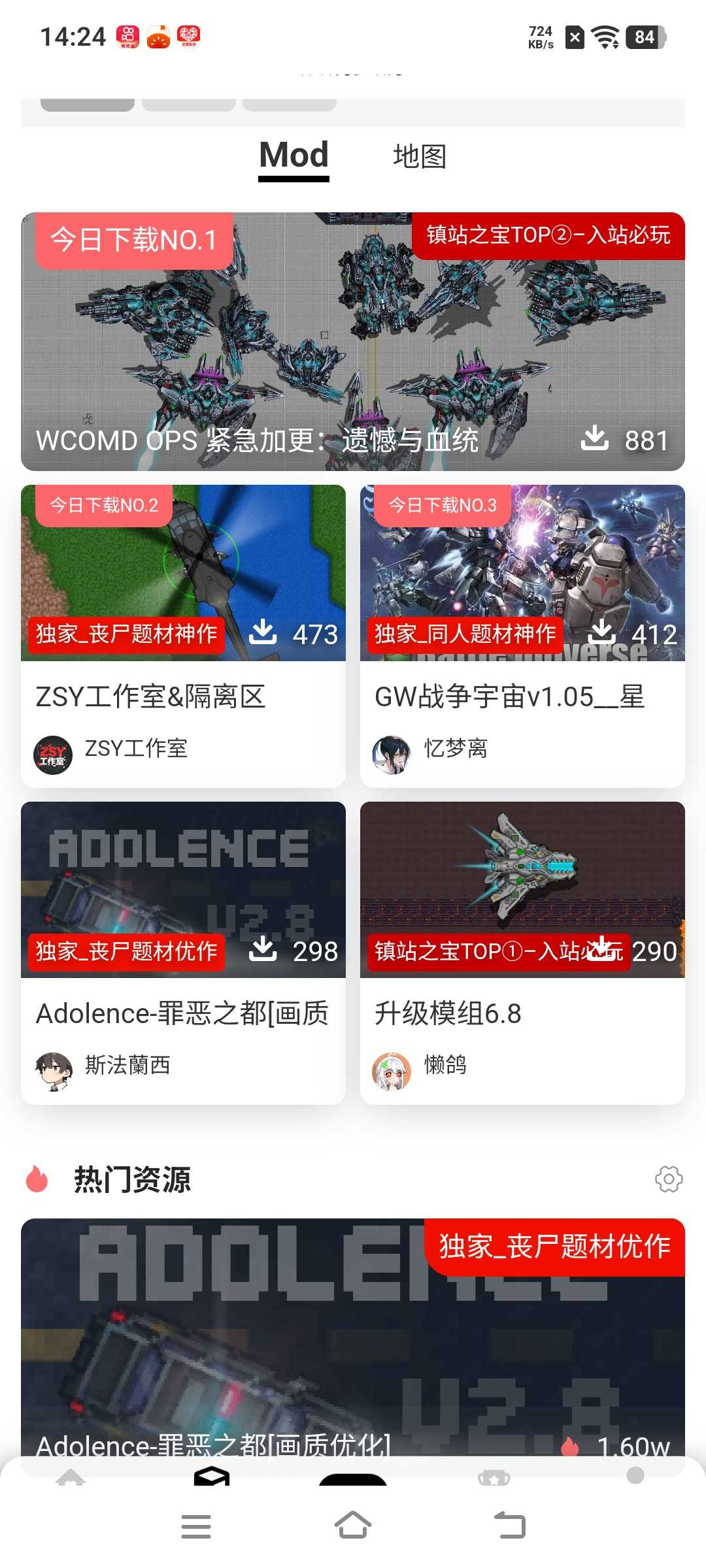706x1568 pixels.
Task: Open the WCOMD OPS 紧急加更 banner card
Action: click(x=353, y=342)
